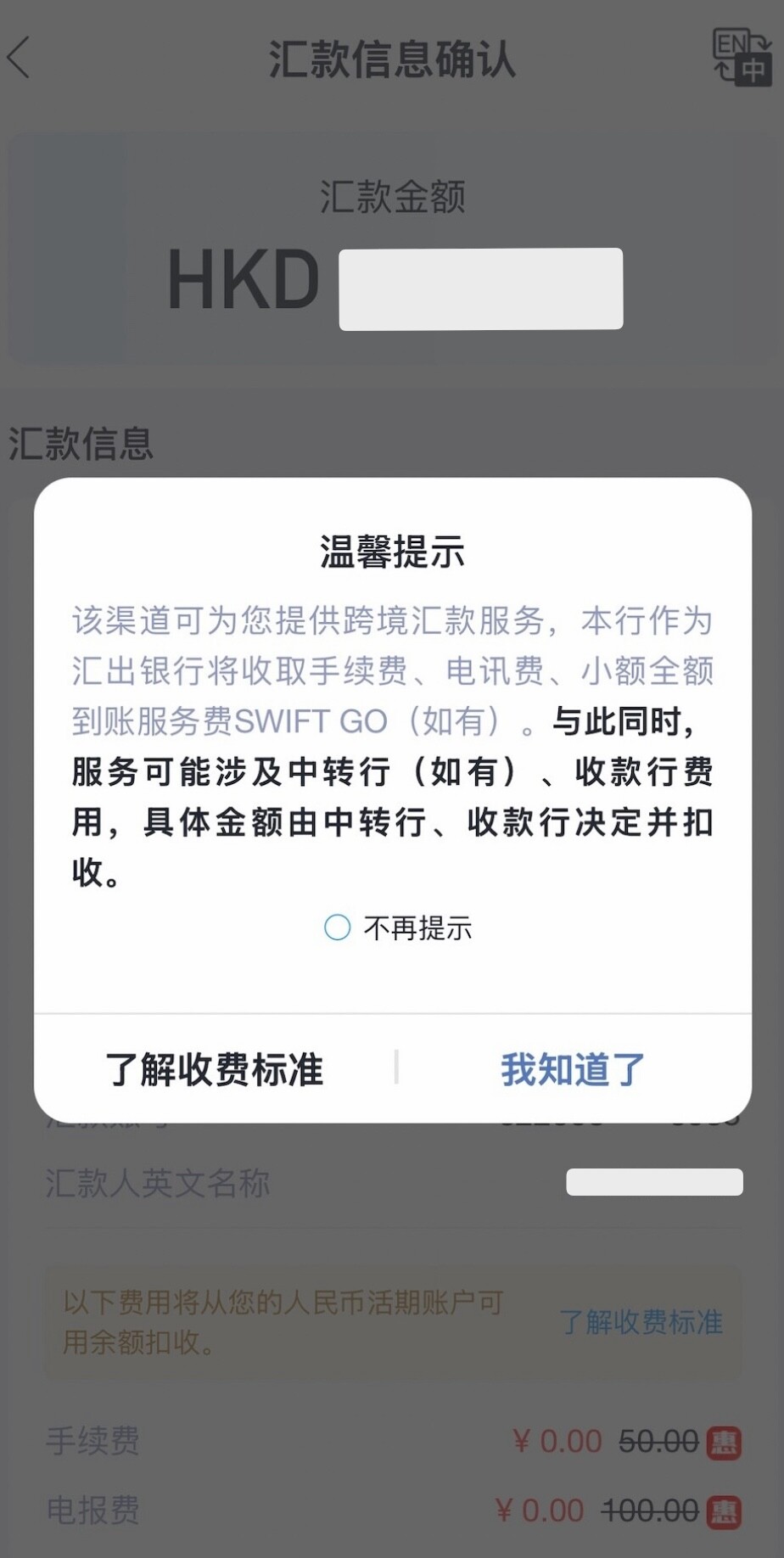Tap 我知道了 to dismiss the notice
The width and height of the screenshot is (784, 1558).
click(x=570, y=1069)
